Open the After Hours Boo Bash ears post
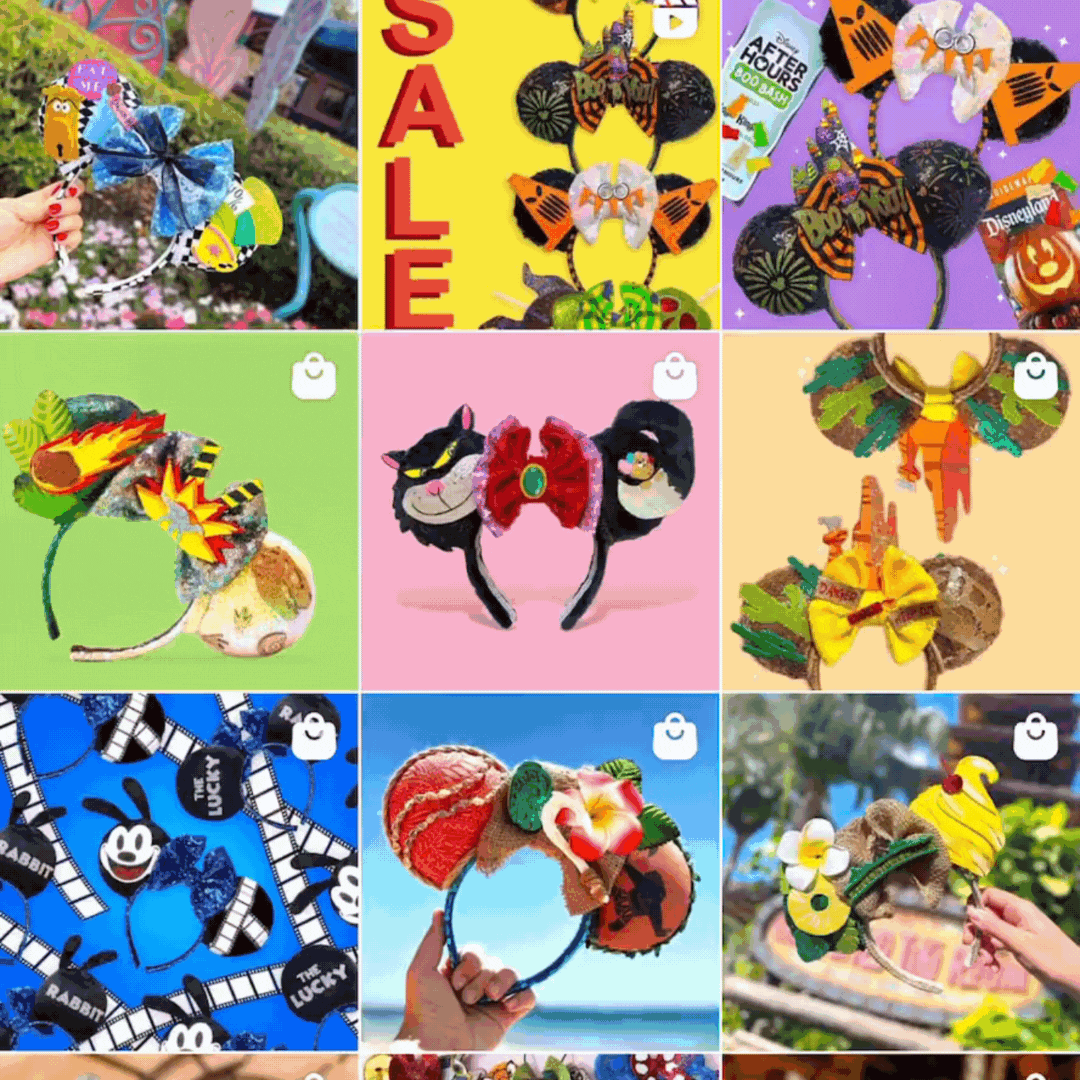The width and height of the screenshot is (1080, 1080). tap(900, 165)
